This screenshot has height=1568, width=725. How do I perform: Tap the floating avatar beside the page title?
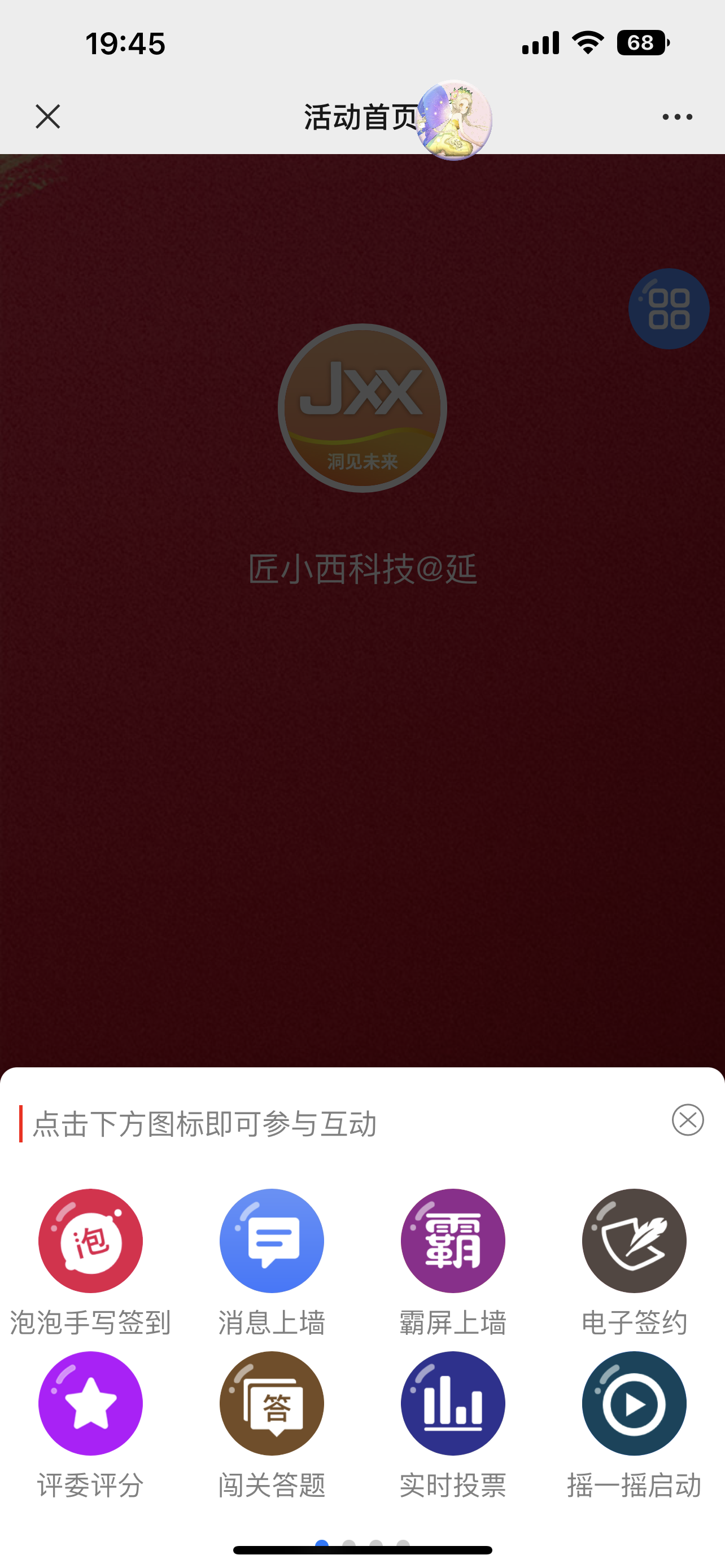click(x=454, y=120)
